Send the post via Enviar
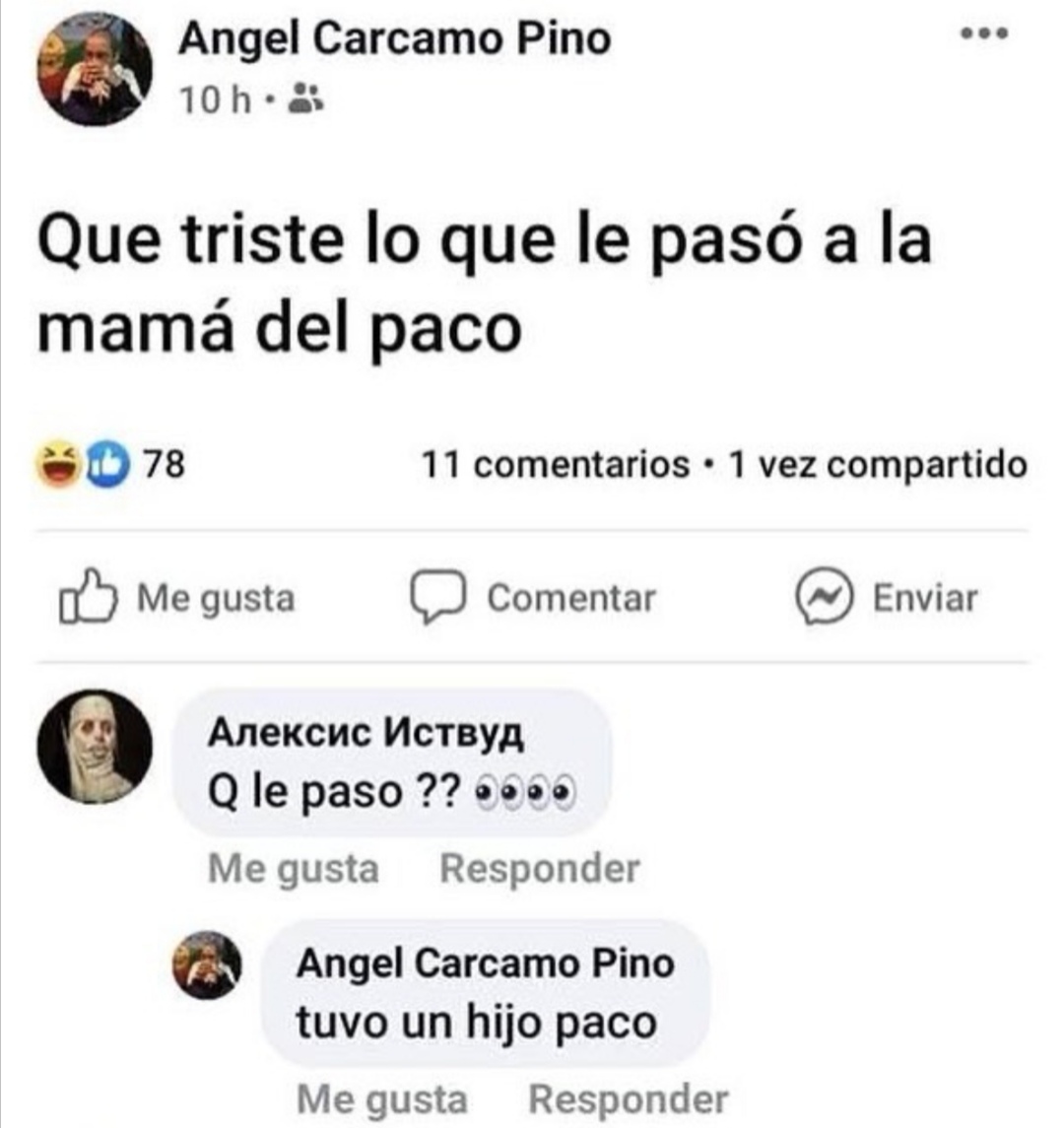1064x1128 pixels. [x=887, y=599]
